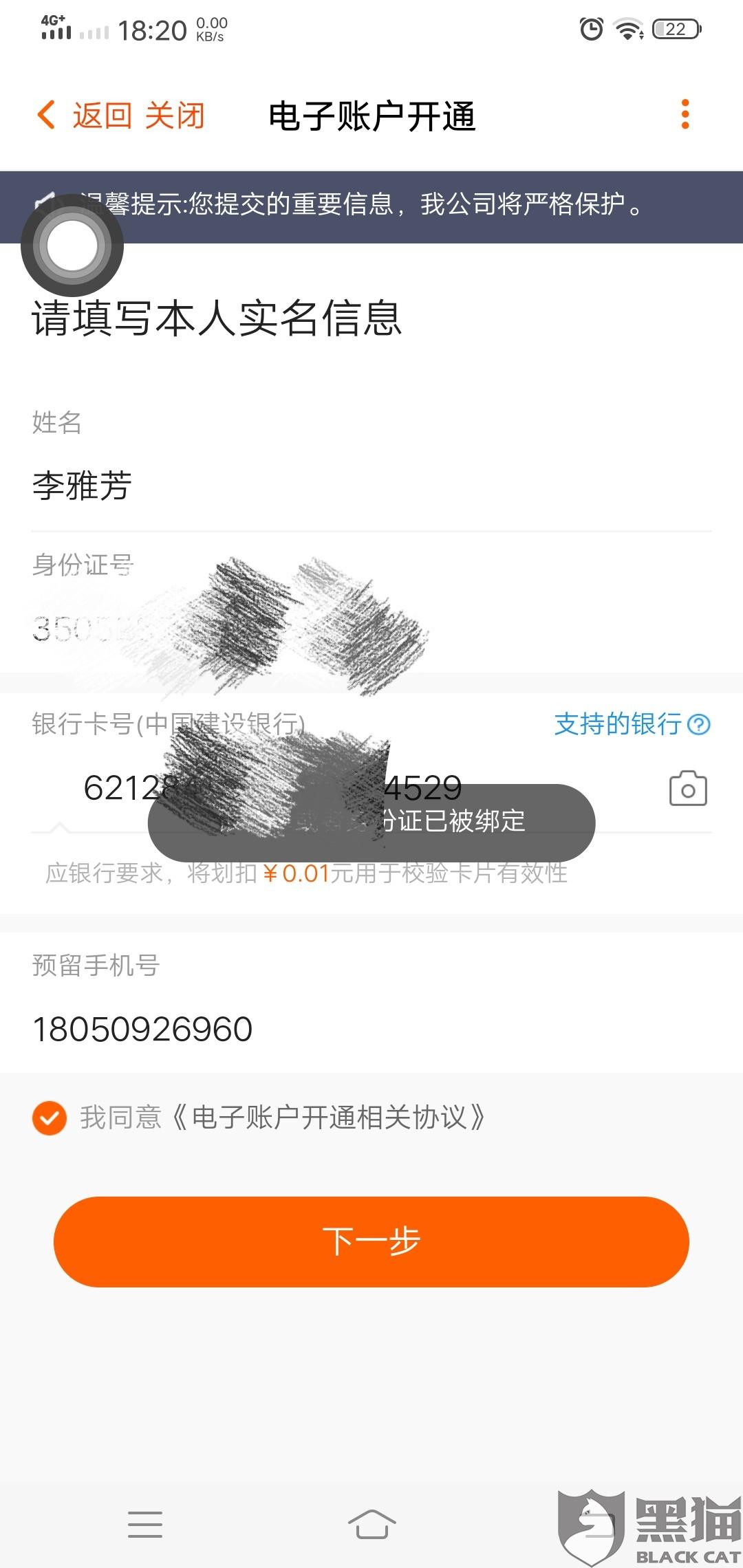743x1568 pixels.
Task: Tap 关闭 to close the page
Action: pos(175,115)
